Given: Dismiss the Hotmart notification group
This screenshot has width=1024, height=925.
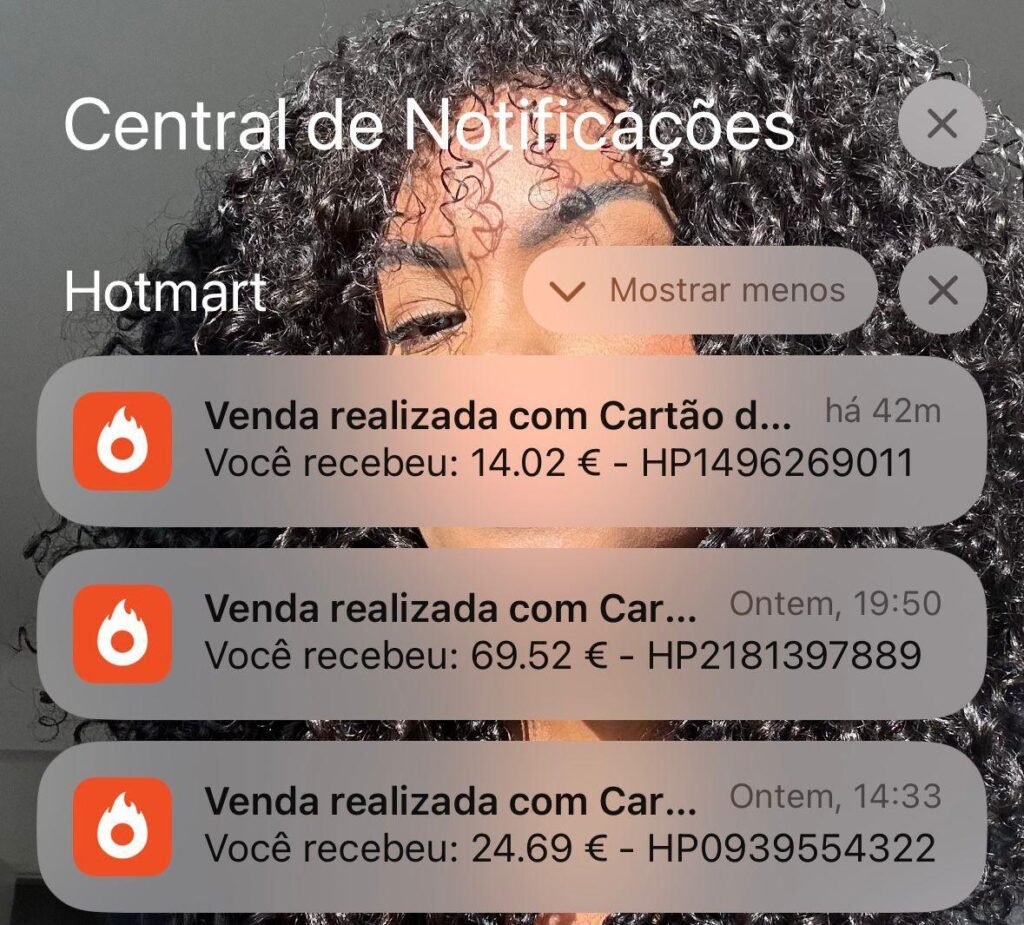Looking at the screenshot, I should tap(942, 290).
